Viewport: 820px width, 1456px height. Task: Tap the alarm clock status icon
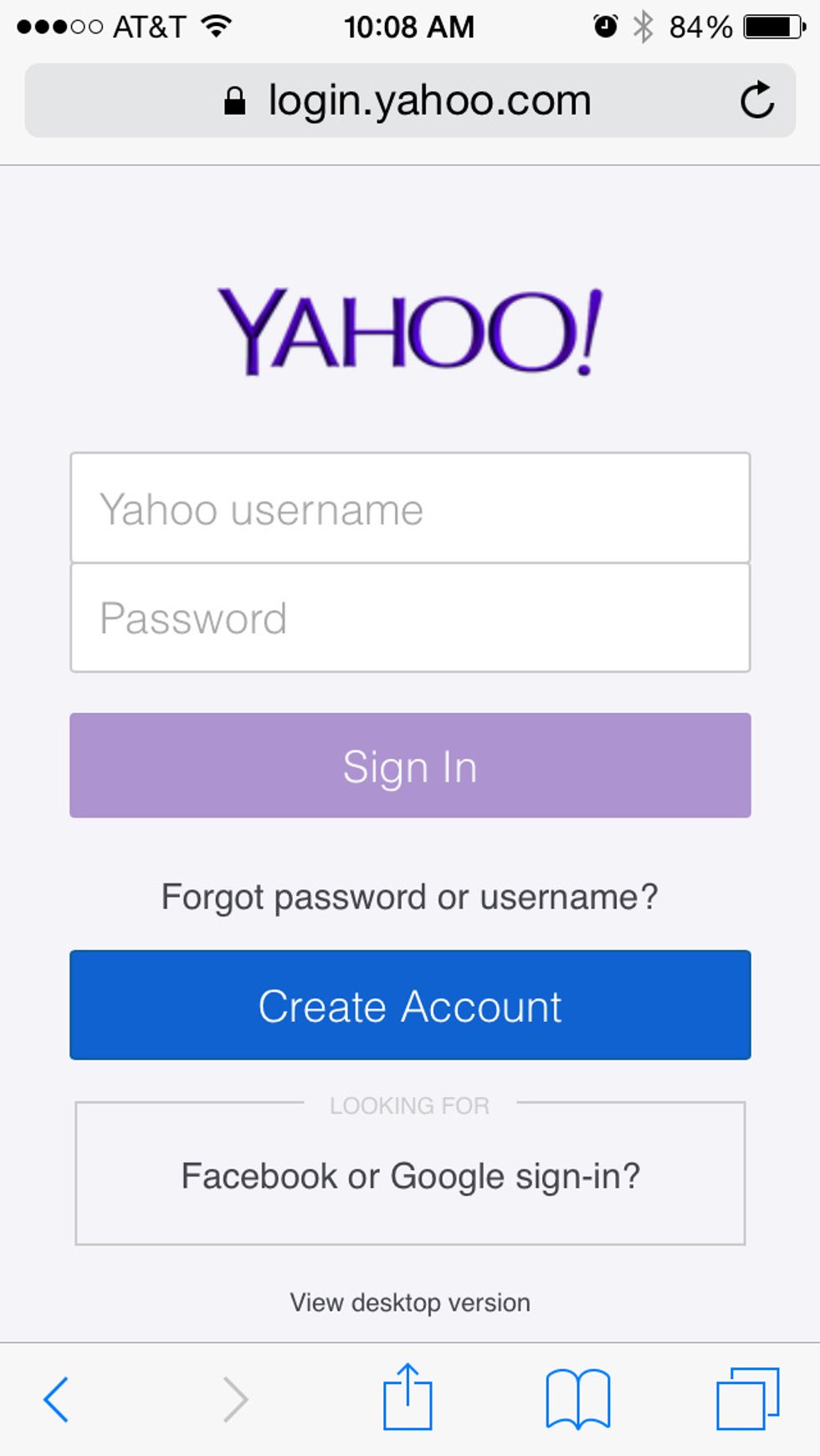[605, 25]
